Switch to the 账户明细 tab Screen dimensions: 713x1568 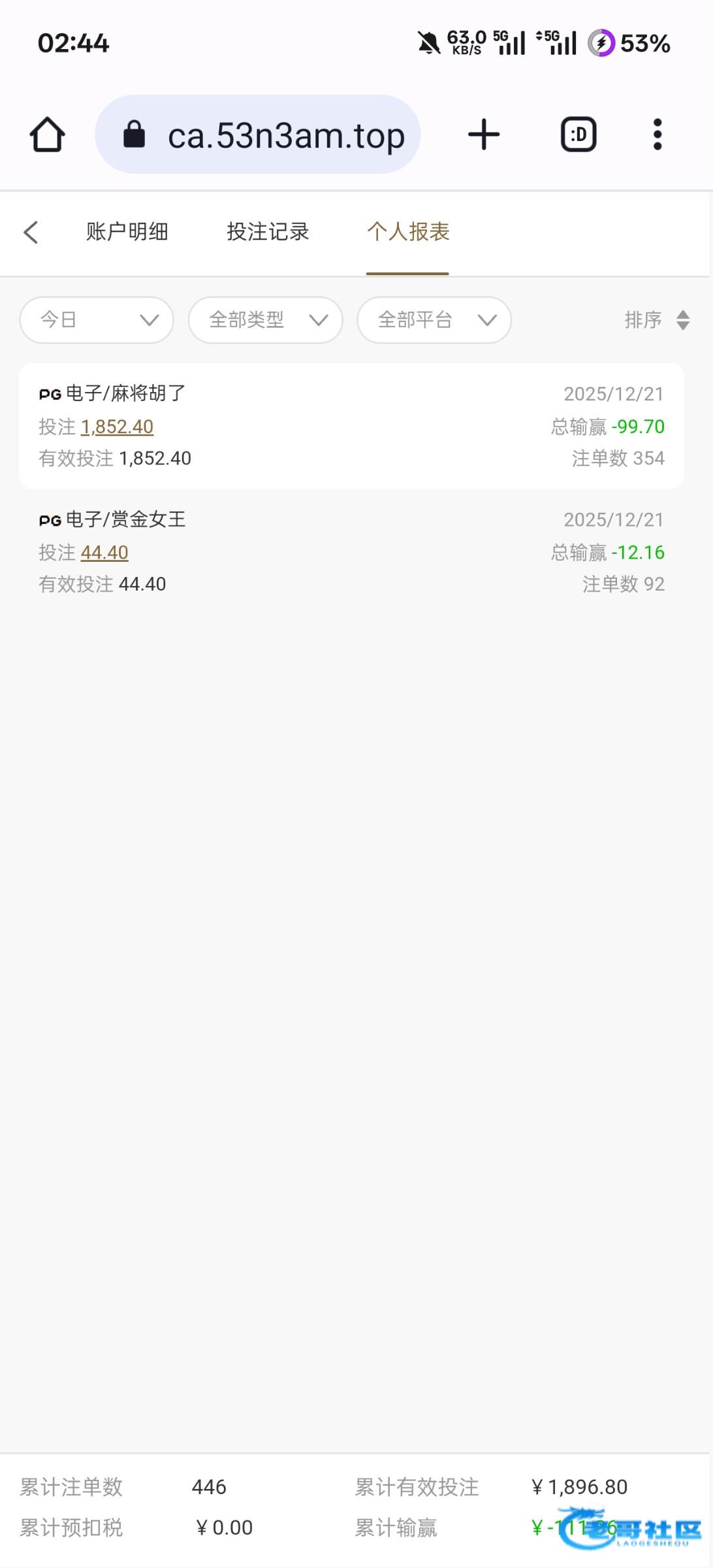127,232
